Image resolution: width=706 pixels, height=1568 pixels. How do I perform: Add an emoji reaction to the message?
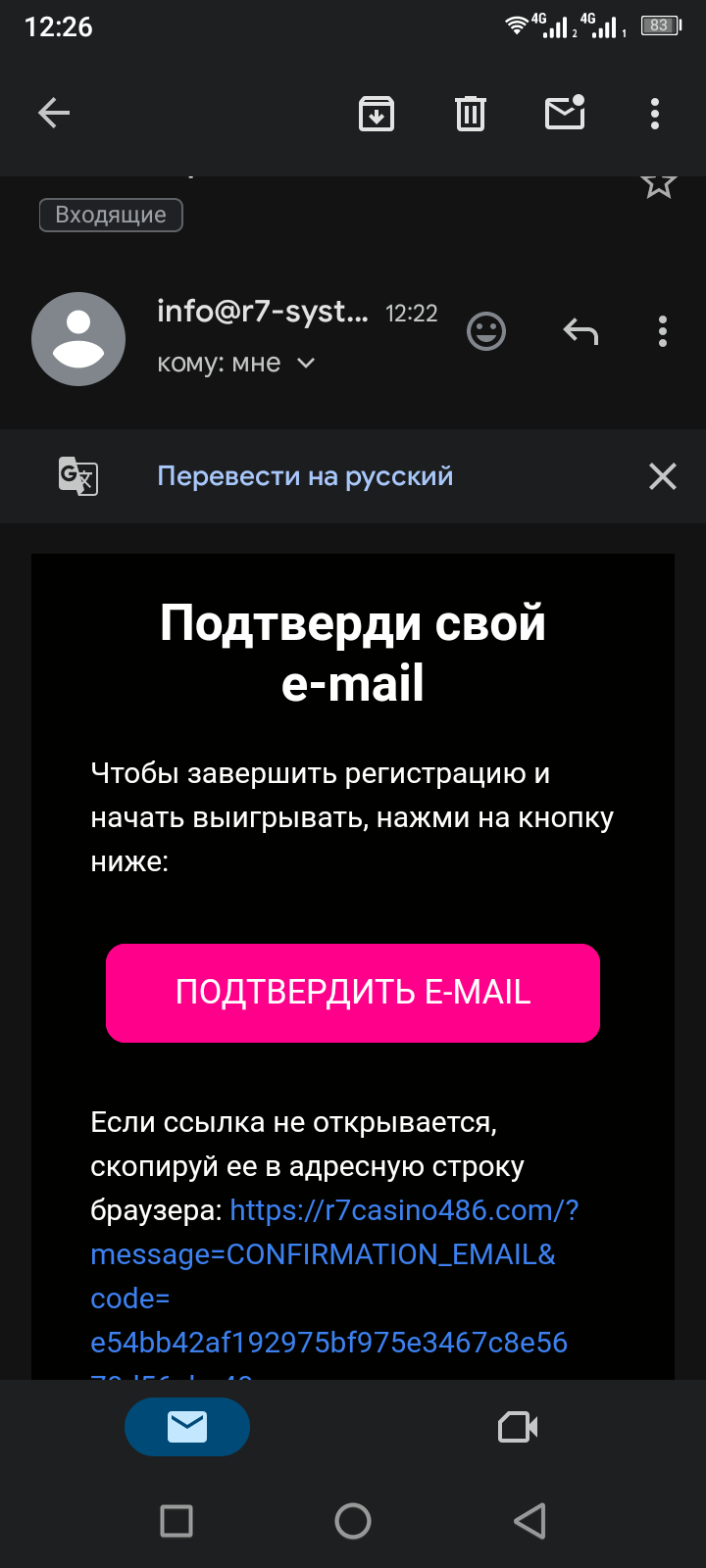coord(486,332)
